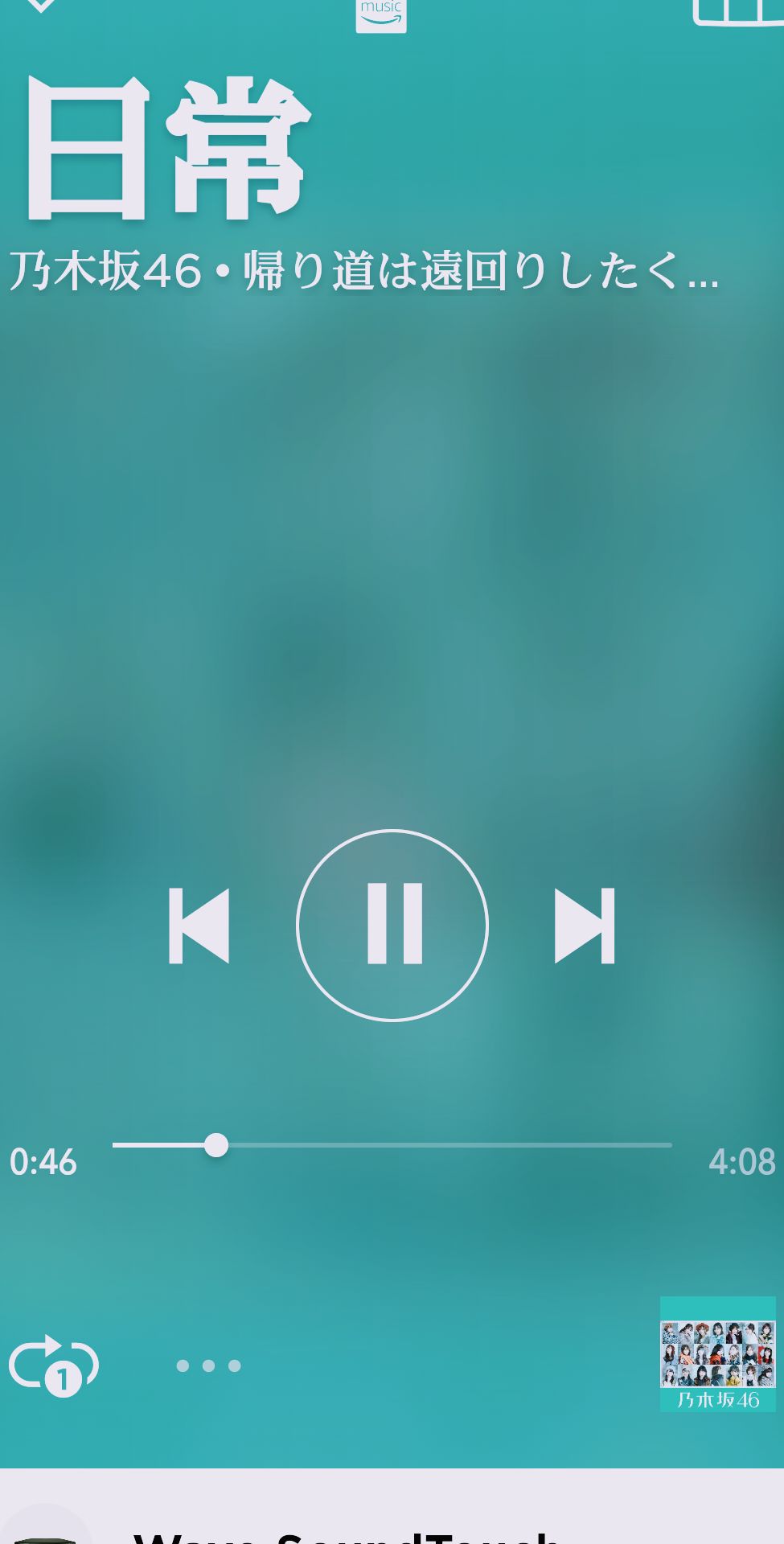784x1544 pixels.
Task: Open the three-dot more options menu
Action: click(208, 1365)
